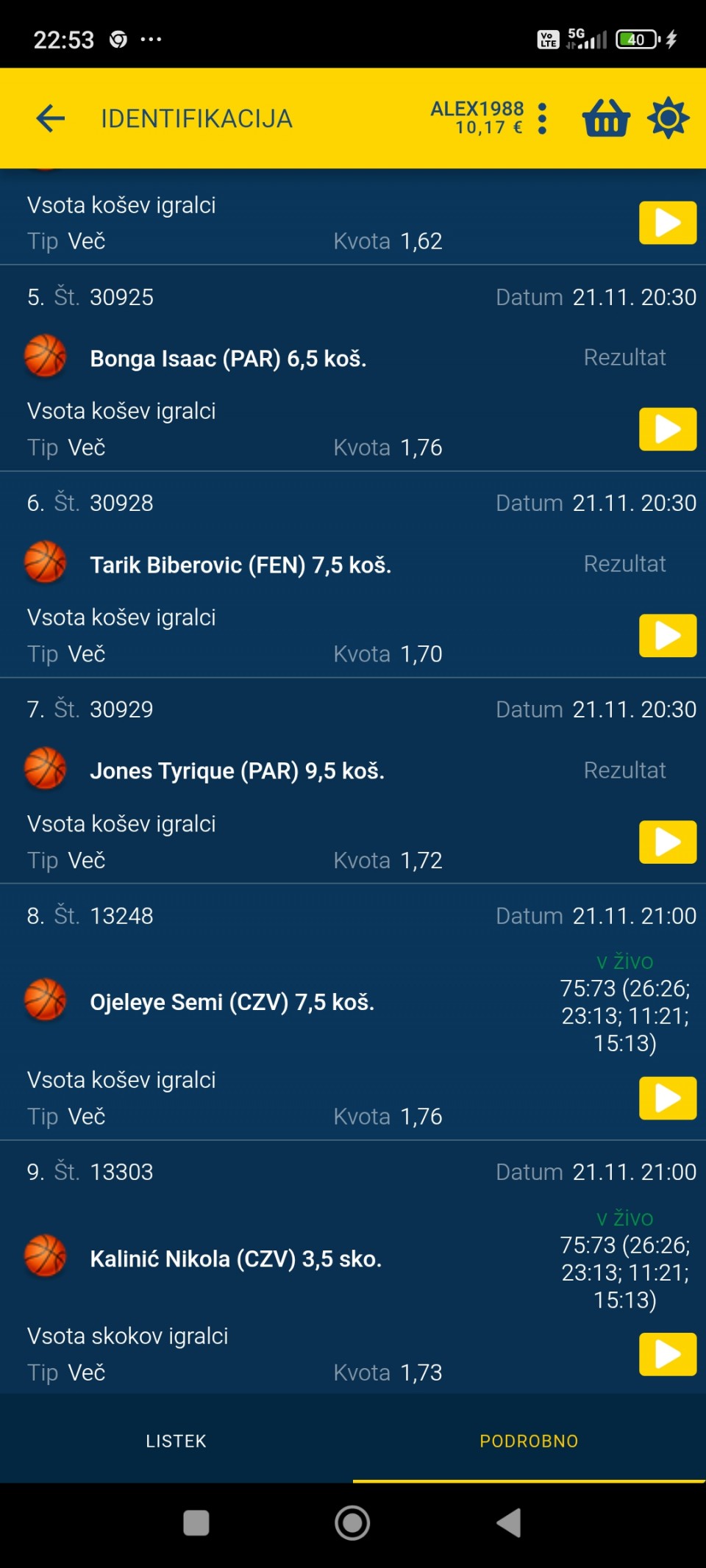Open recent apps with the square button
This screenshot has height=1568, width=706.
click(x=196, y=1523)
